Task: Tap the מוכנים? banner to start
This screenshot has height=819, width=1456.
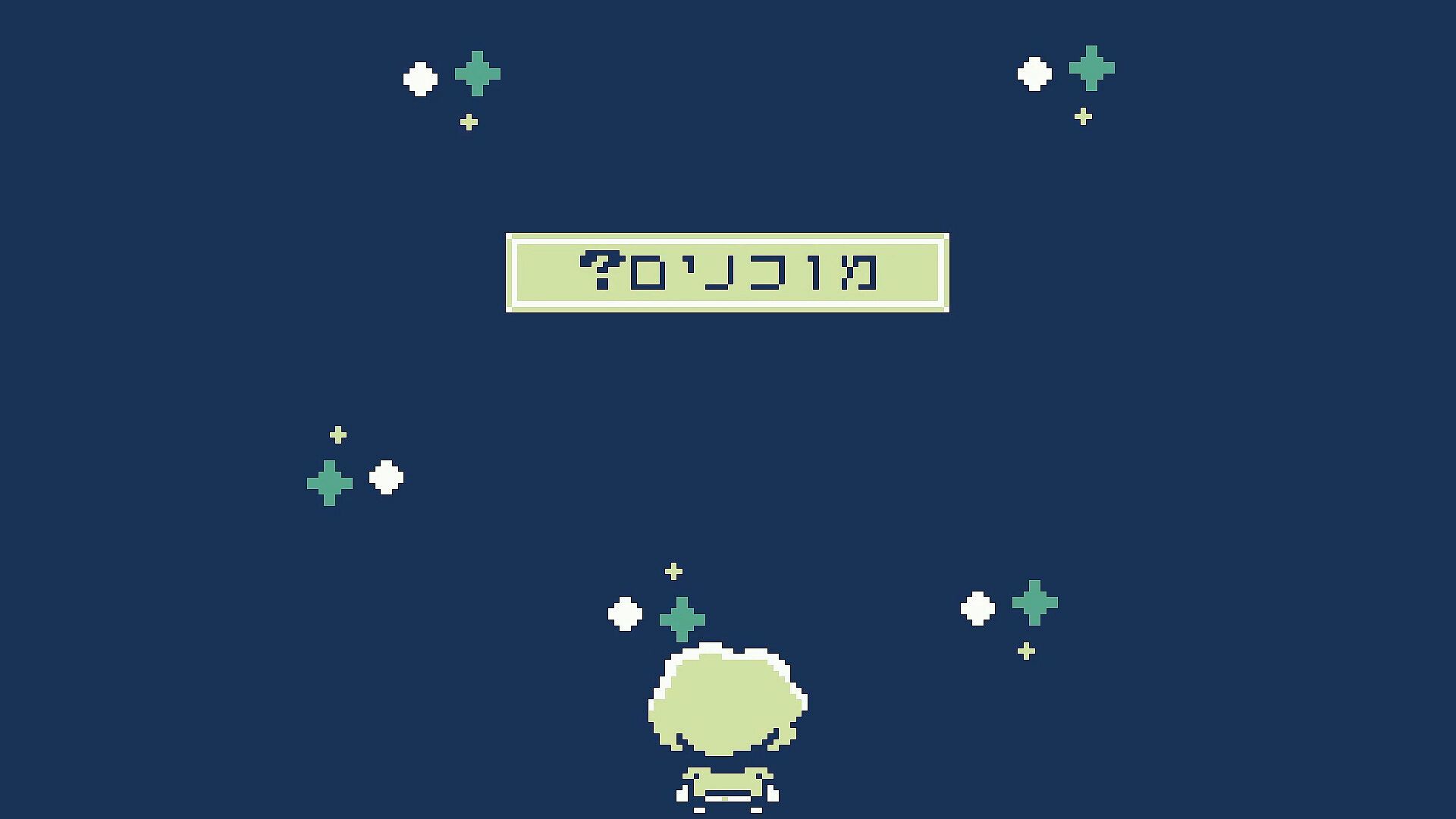Action: click(727, 272)
